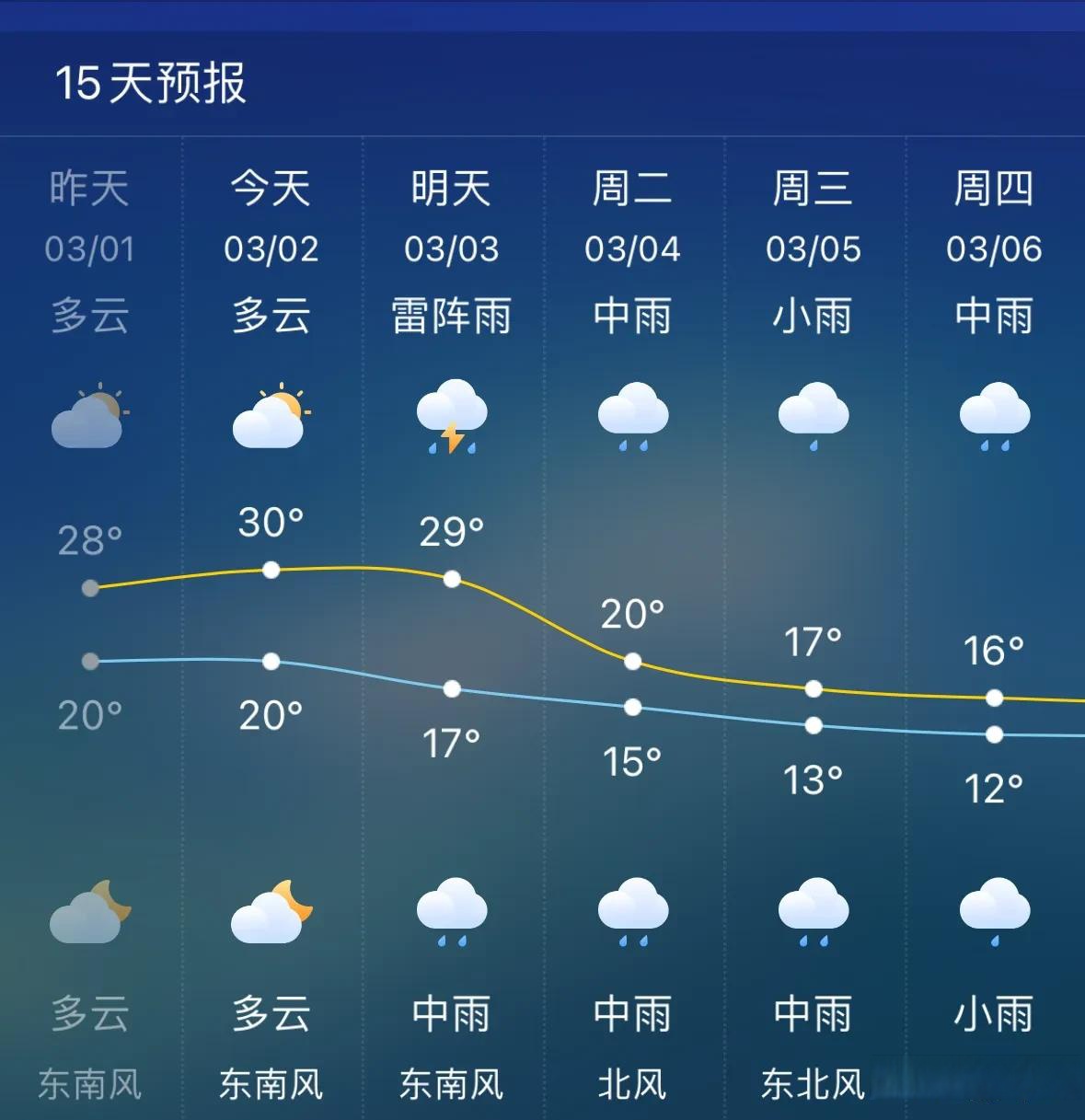
Task: Select the moon-and-cloud night icon under 今天
Action: pos(271,911)
